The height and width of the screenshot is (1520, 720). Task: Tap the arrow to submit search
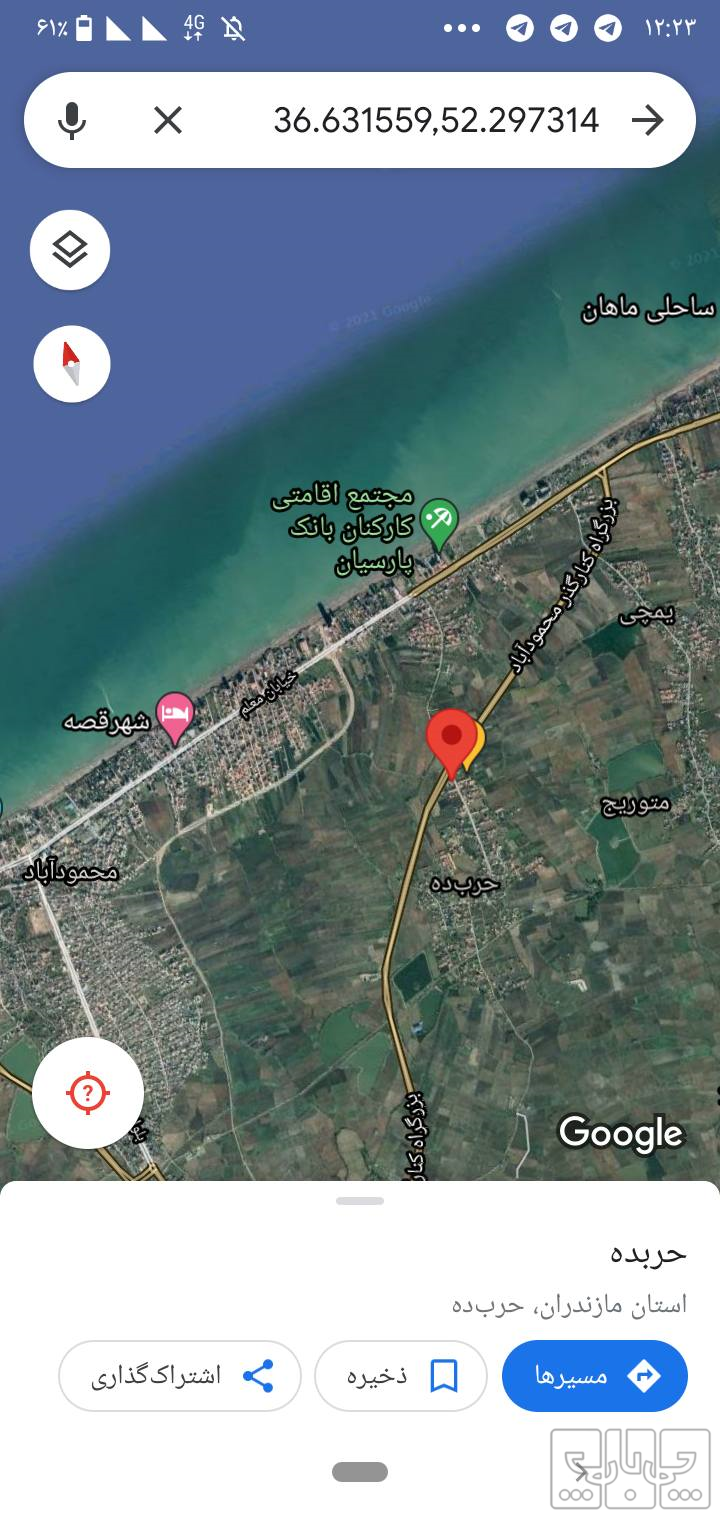[x=647, y=121]
